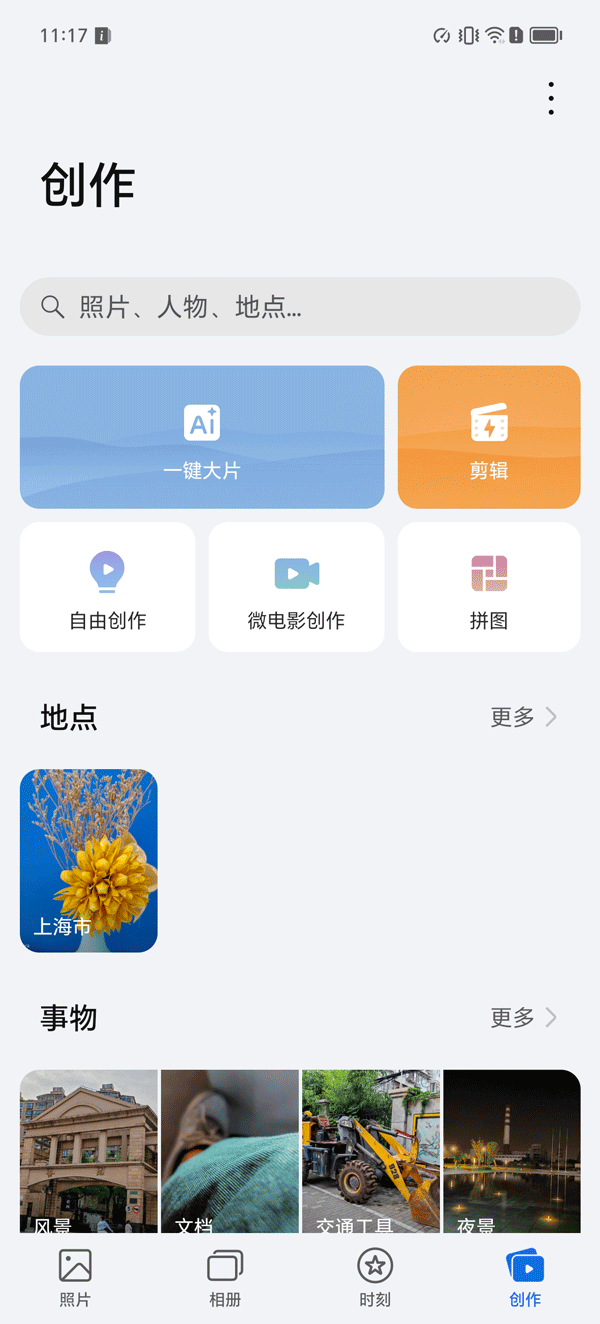This screenshot has height=1324, width=600.
Task: Open 微电影创作
Action: point(296,587)
